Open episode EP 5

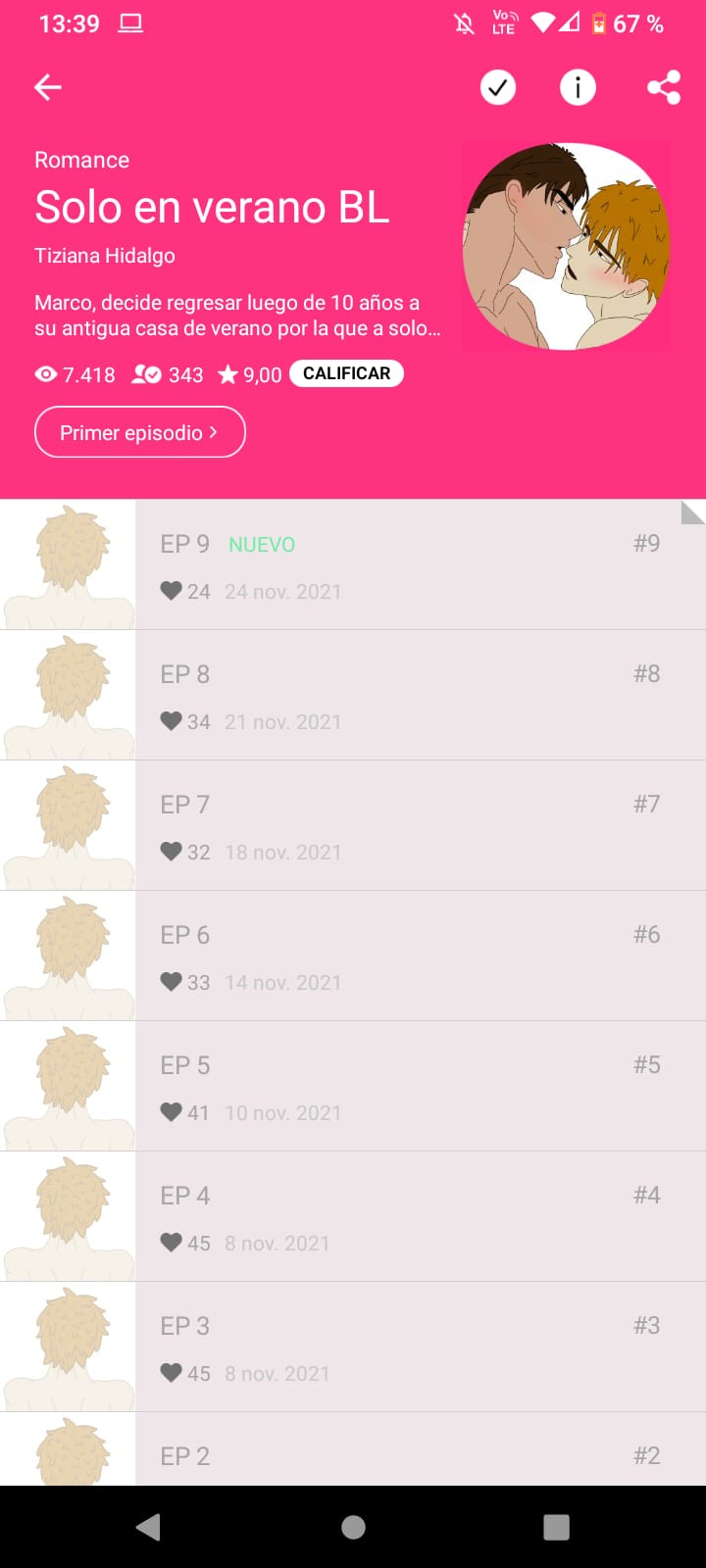[x=392, y=1087]
